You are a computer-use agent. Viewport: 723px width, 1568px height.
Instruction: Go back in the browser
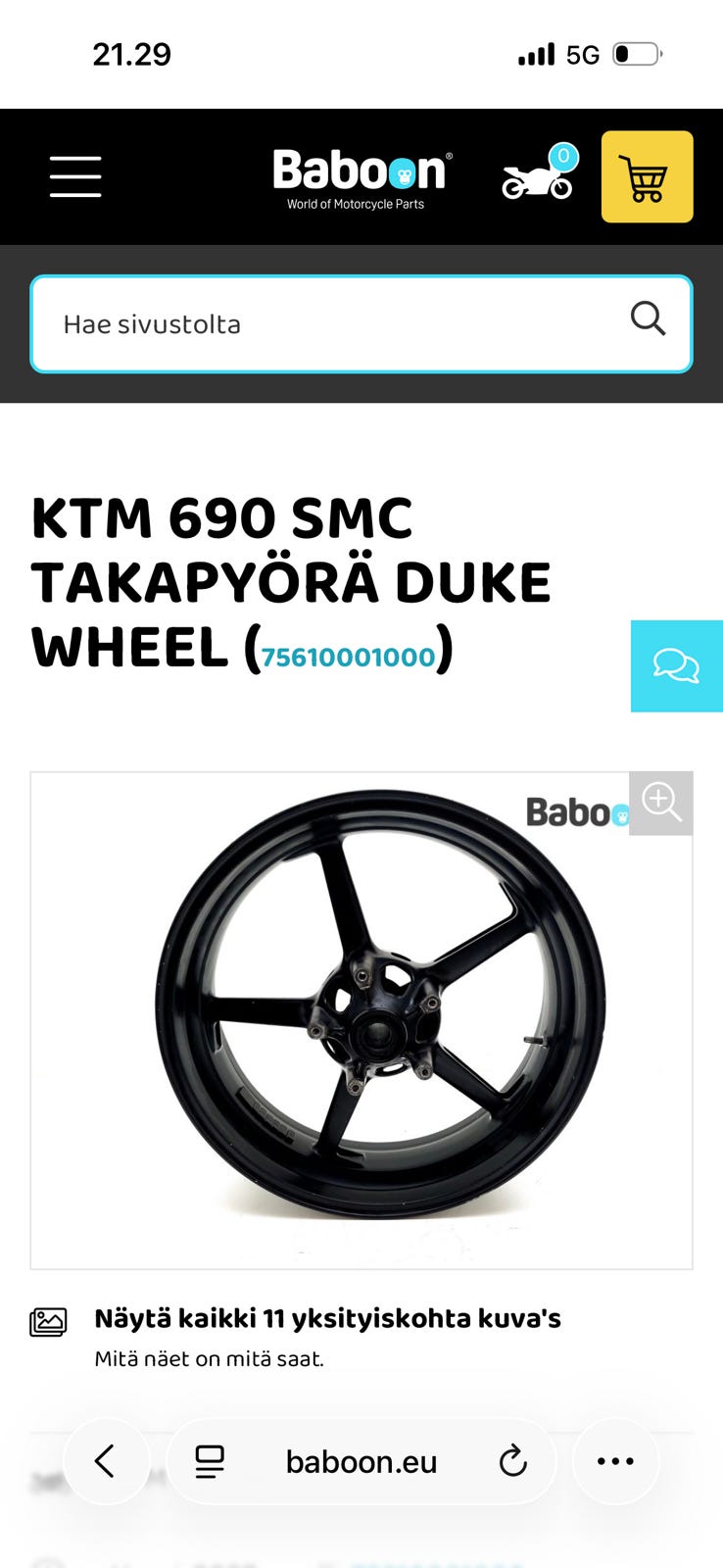[106, 1461]
